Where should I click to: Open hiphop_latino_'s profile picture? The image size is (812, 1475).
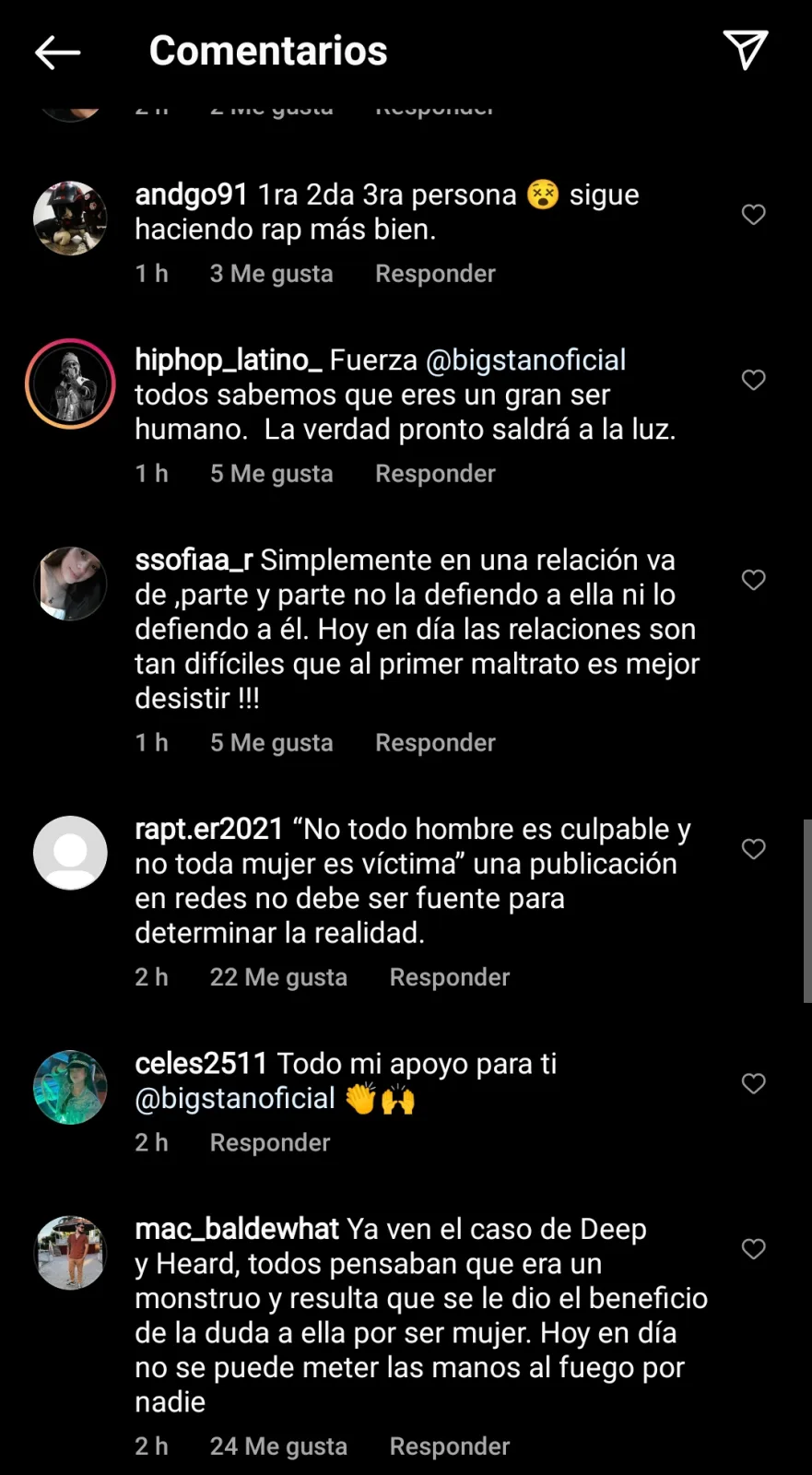(70, 384)
